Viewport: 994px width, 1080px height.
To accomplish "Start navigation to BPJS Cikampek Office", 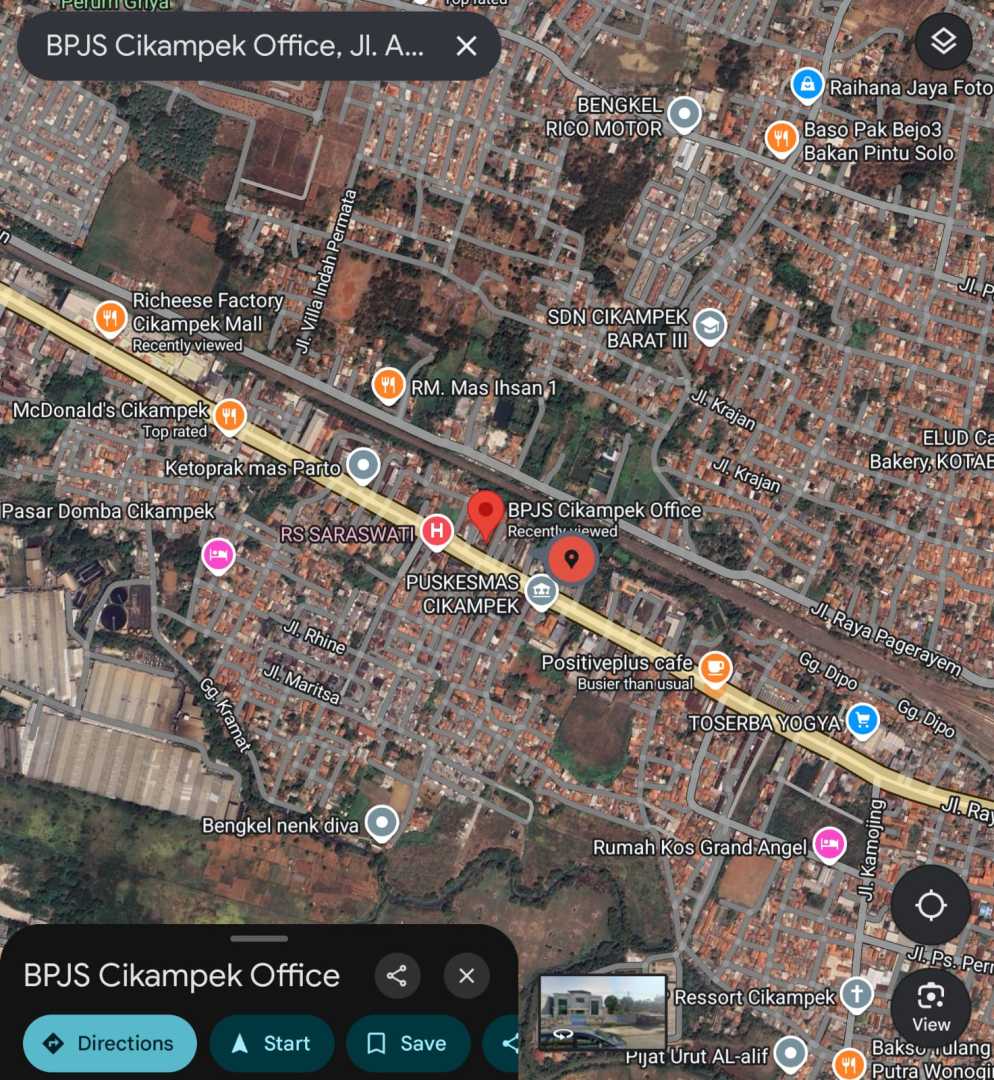I will pyautogui.click(x=271, y=1043).
